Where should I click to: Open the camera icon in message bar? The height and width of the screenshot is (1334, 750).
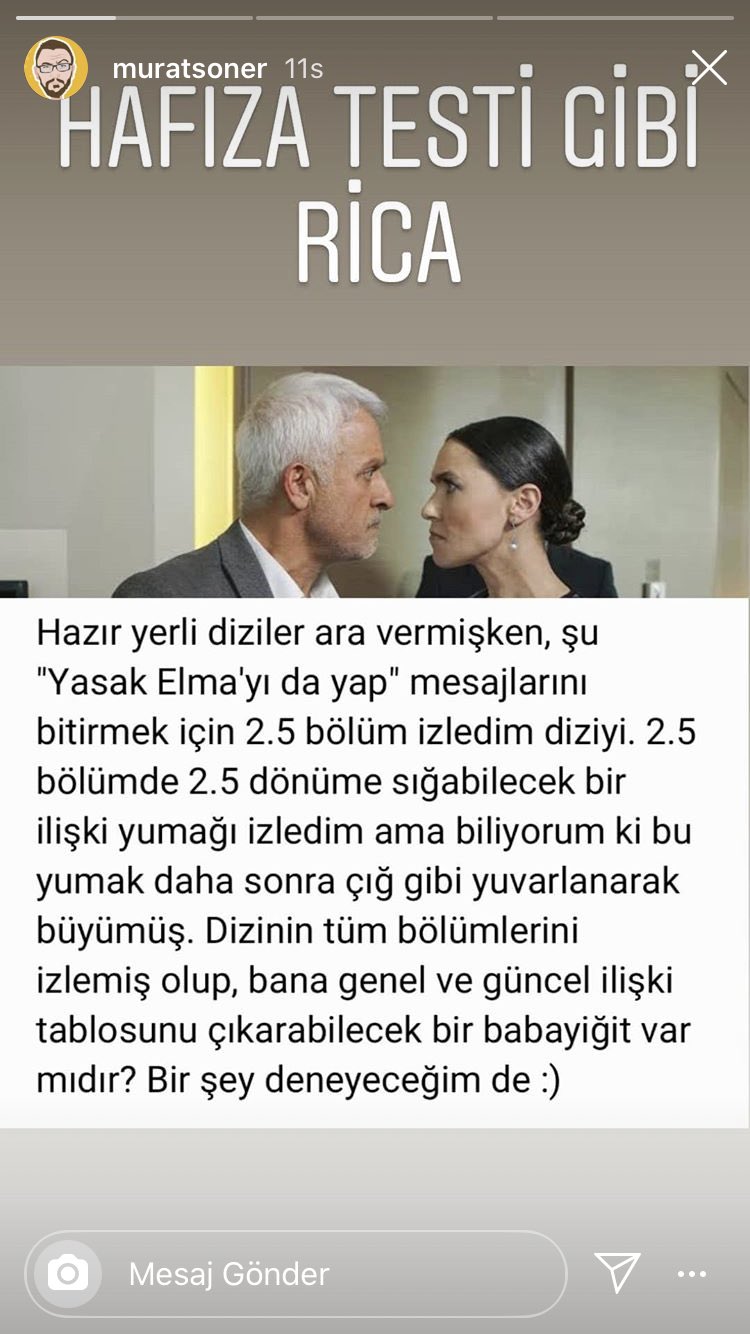point(68,1274)
